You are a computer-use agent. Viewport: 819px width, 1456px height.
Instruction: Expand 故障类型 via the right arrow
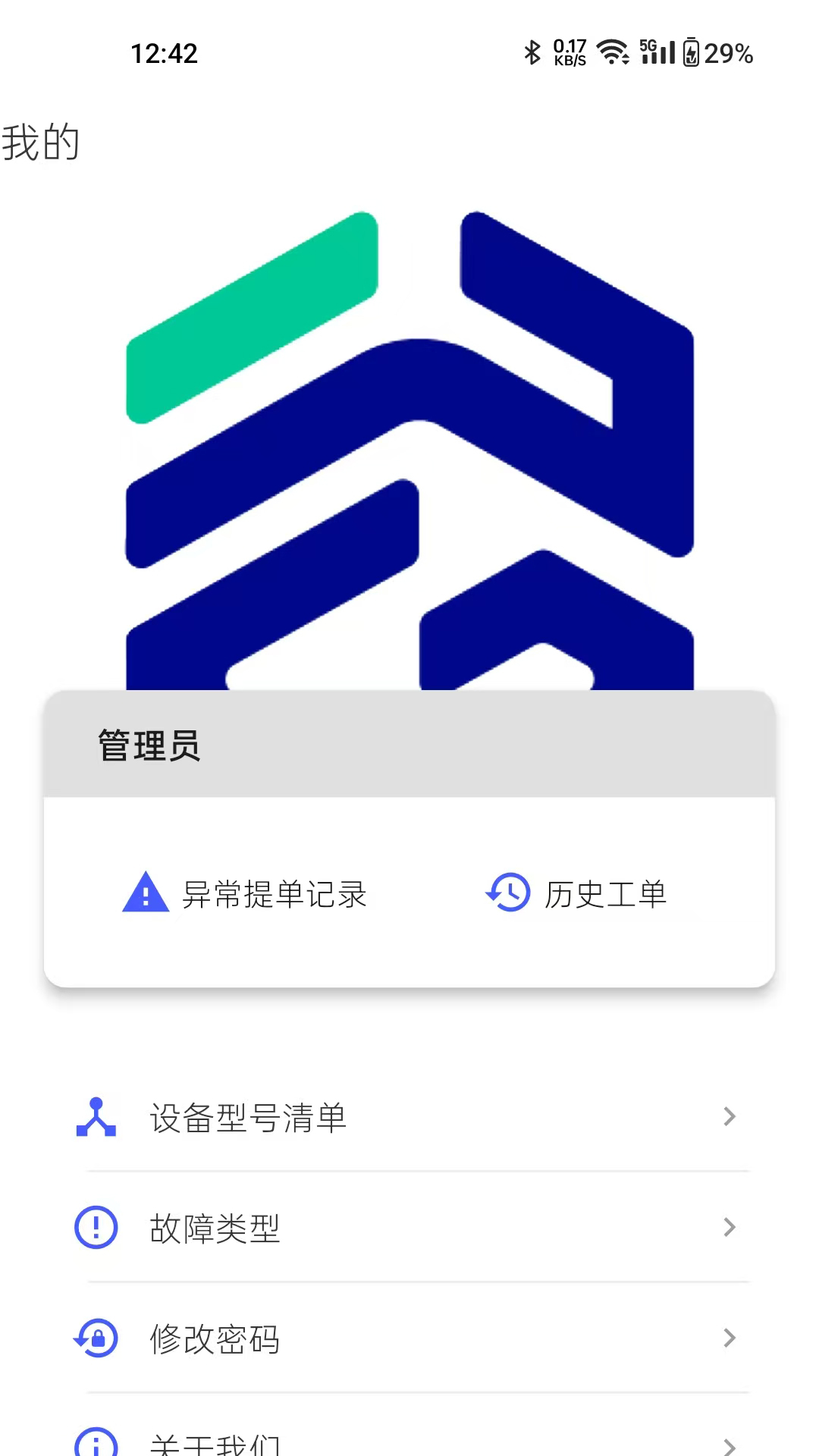click(730, 1226)
